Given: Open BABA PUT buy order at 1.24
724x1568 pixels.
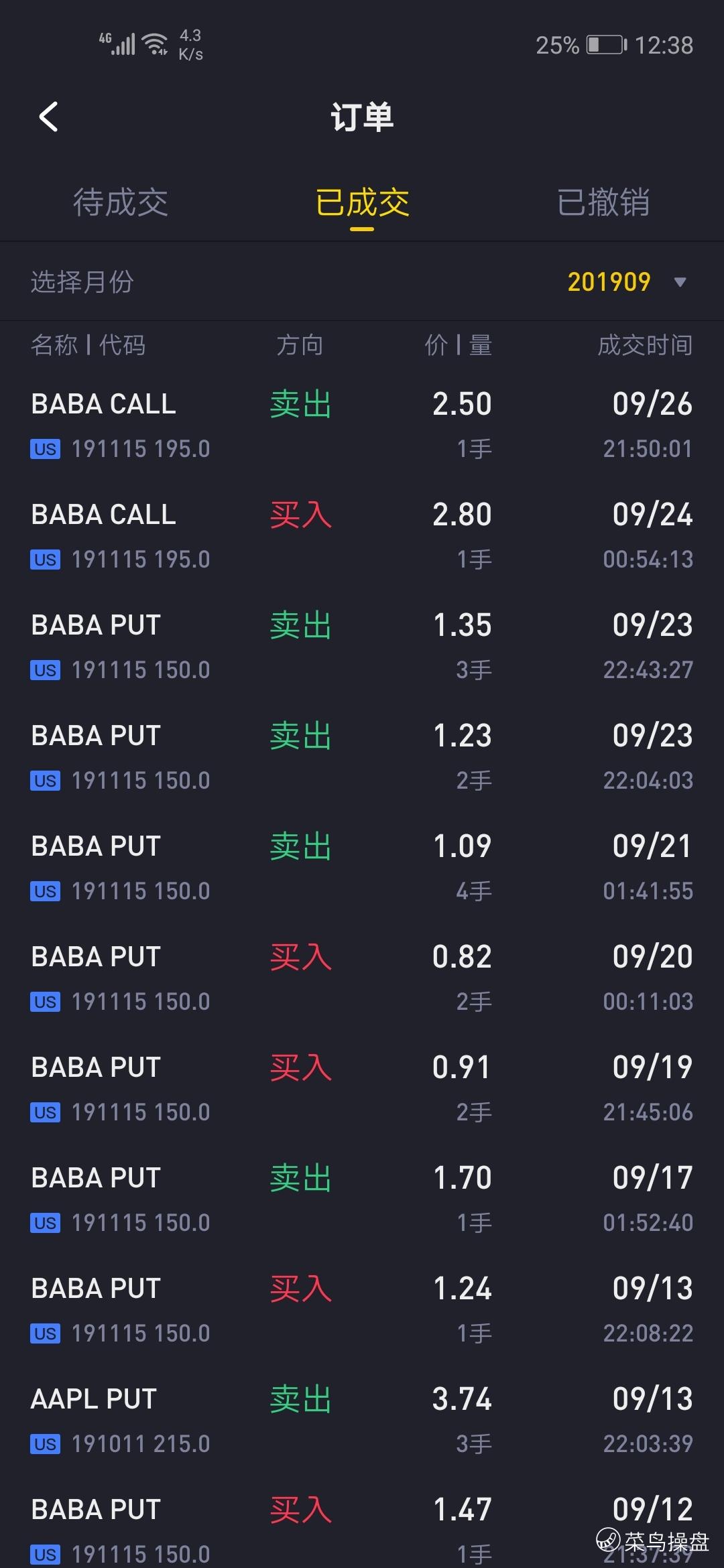Looking at the screenshot, I should click(x=362, y=1310).
